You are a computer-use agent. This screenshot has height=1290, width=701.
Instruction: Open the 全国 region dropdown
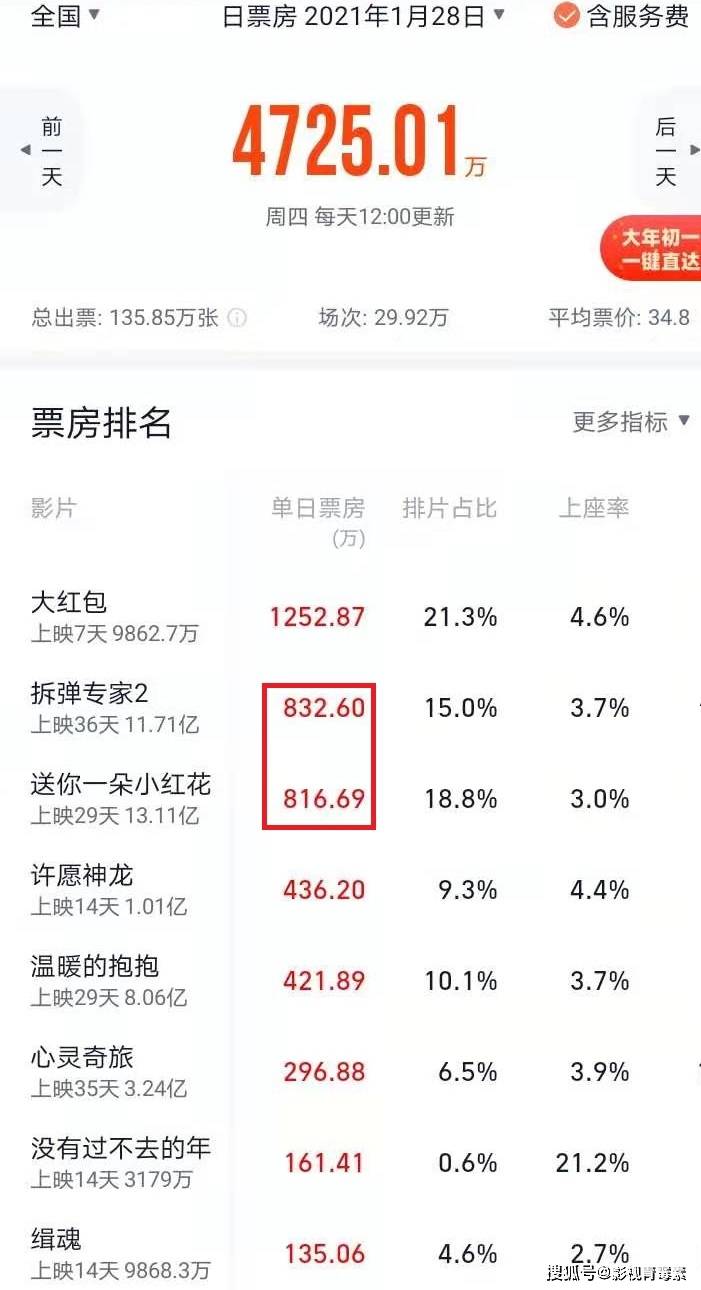pyautogui.click(x=66, y=16)
